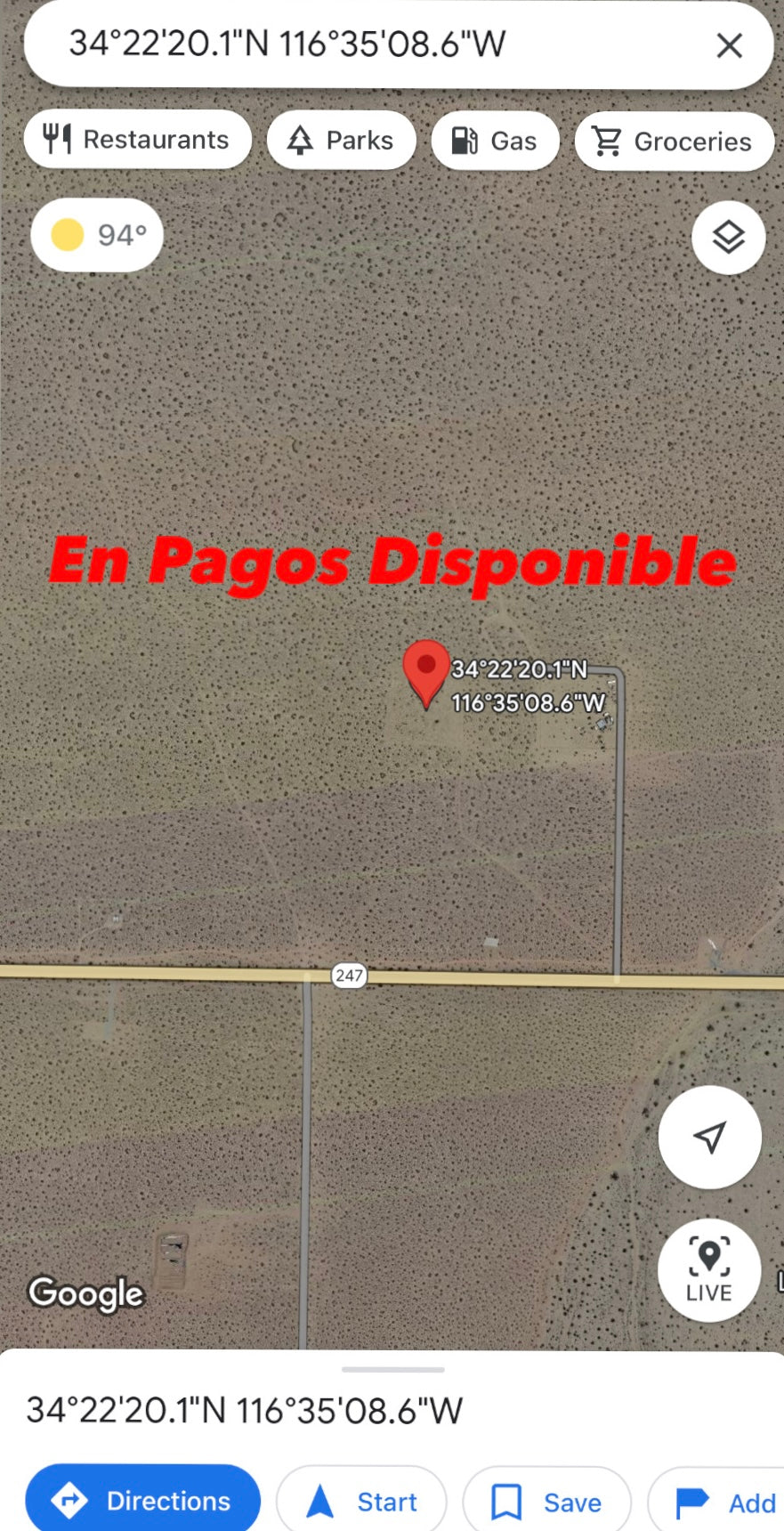Expand the bottom sheet handle
This screenshot has width=784, height=1531.
coord(392,1369)
